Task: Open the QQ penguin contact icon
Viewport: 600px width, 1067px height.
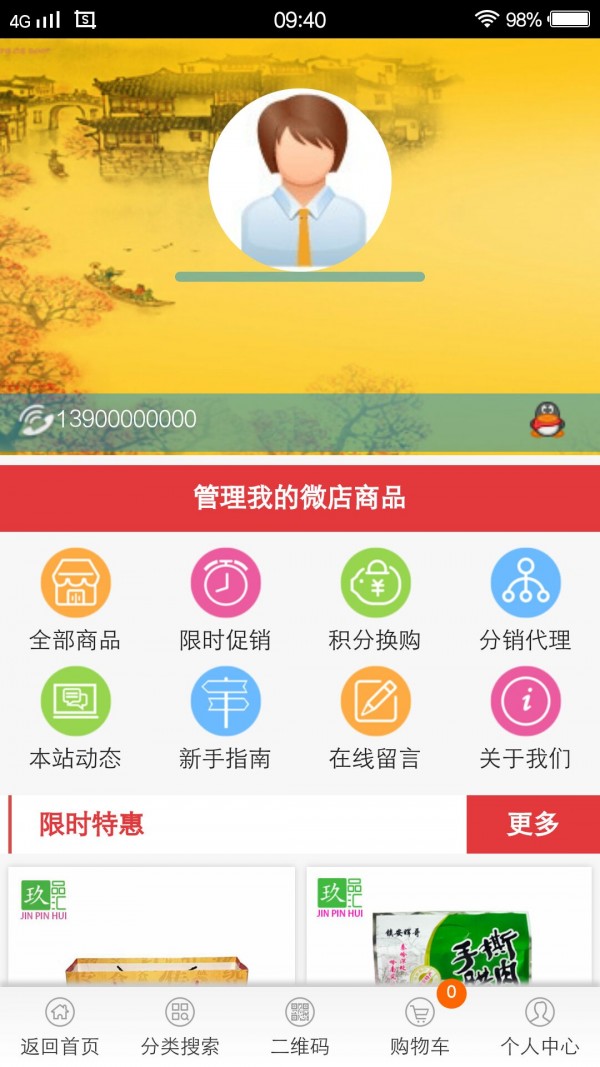Action: point(546,420)
